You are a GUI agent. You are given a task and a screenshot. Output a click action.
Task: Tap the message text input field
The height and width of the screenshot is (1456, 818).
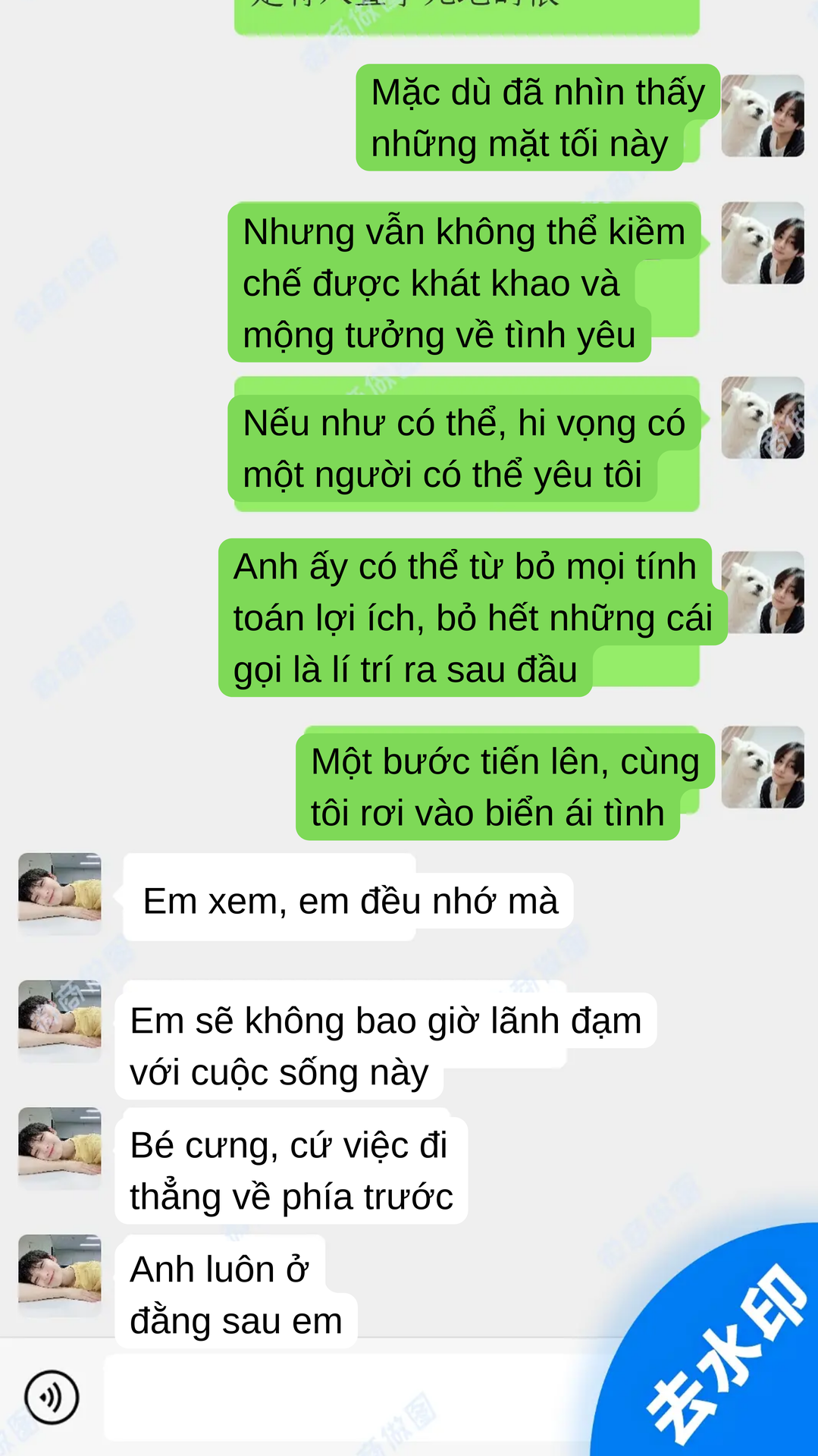[356, 1397]
